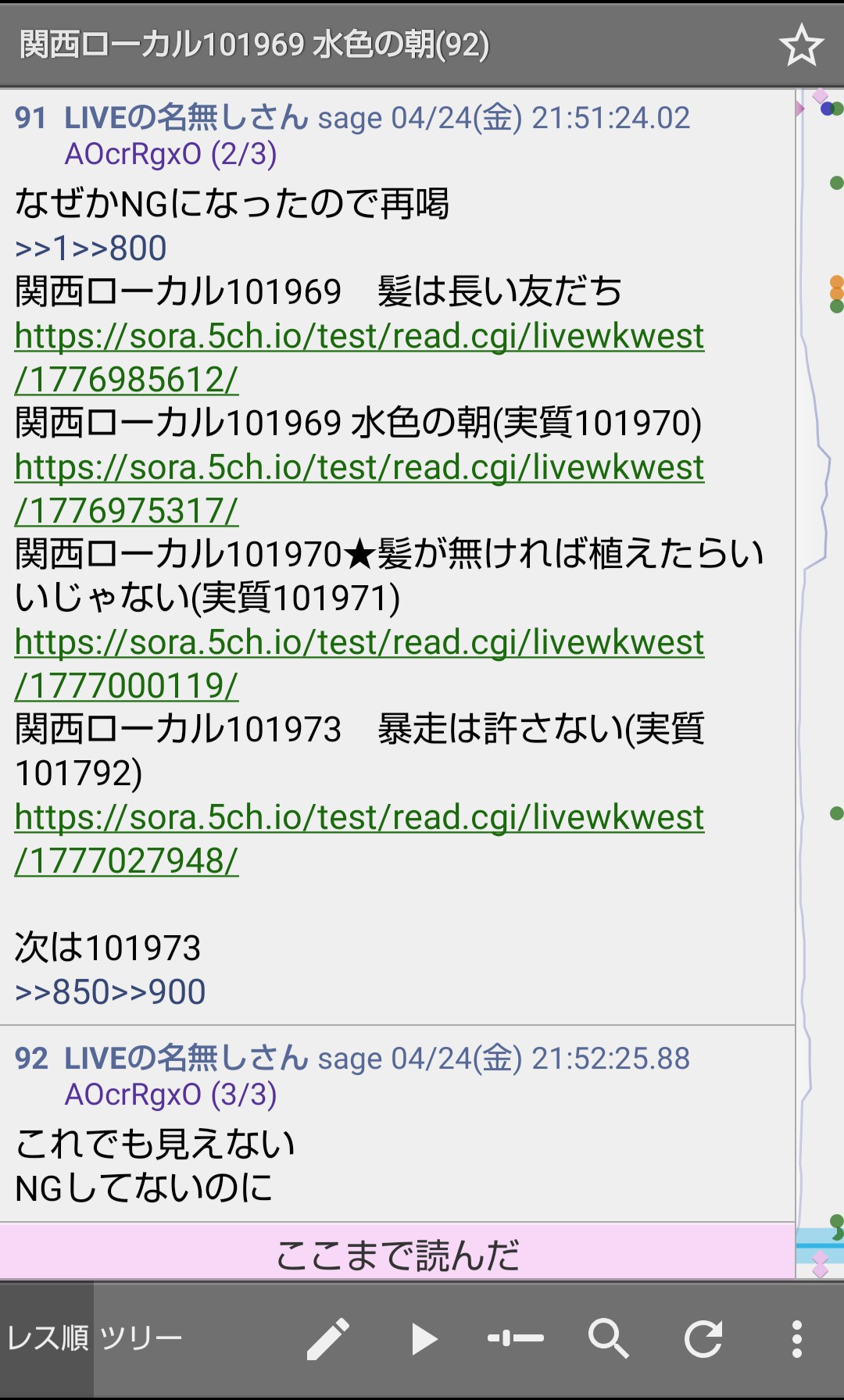The height and width of the screenshot is (1400, 844).
Task: Open the sora.5ch.io link ending 1776975317
Action: (x=359, y=489)
